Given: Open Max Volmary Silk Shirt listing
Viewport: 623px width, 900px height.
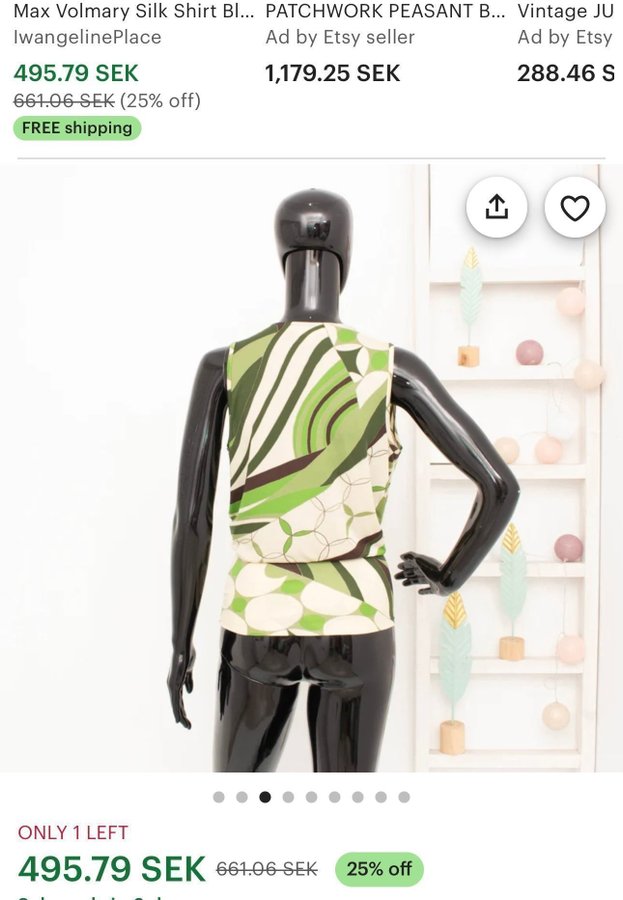Looking at the screenshot, I should pos(133,12).
